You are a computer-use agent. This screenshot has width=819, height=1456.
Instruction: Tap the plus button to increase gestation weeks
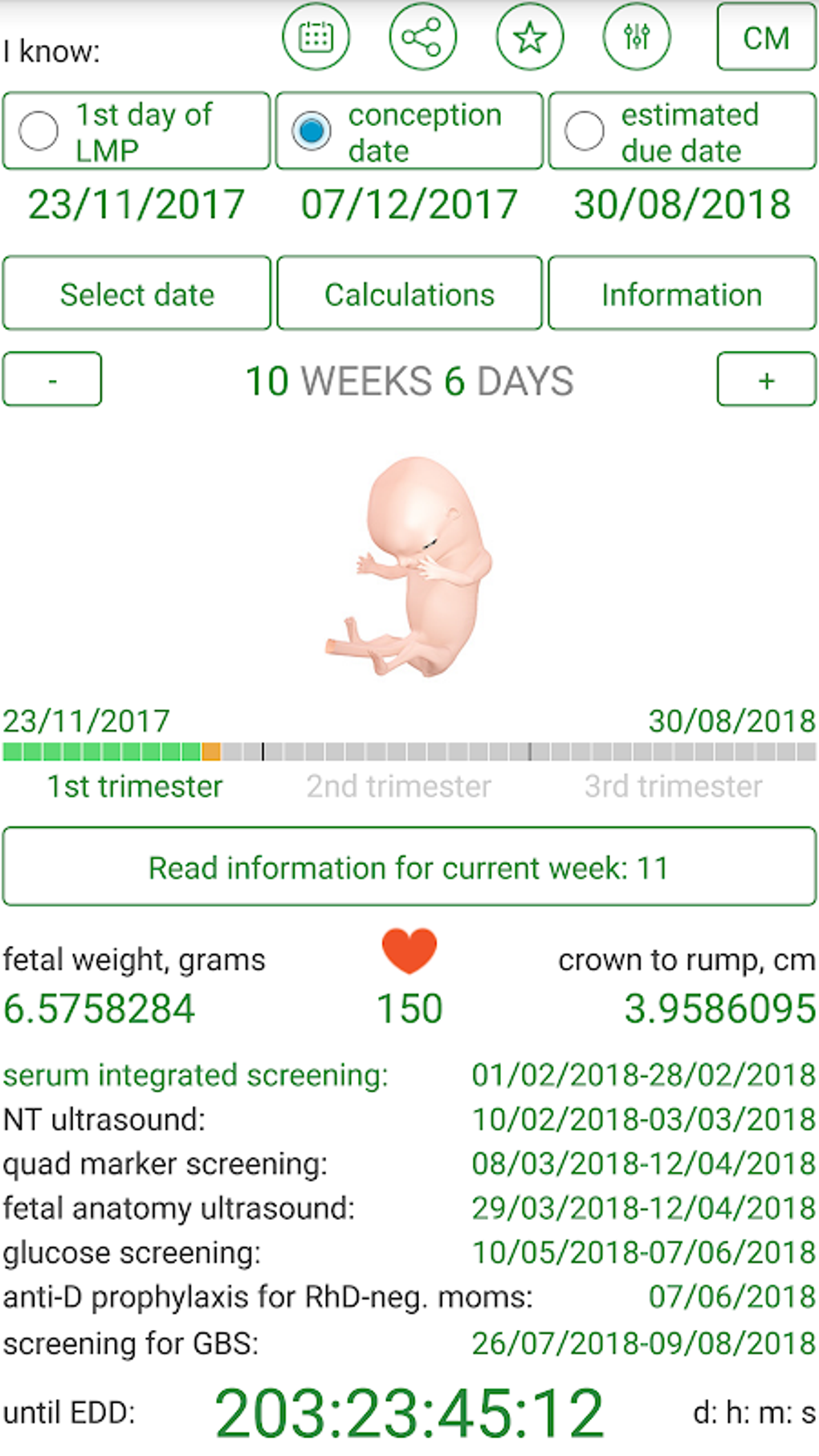[x=765, y=379]
